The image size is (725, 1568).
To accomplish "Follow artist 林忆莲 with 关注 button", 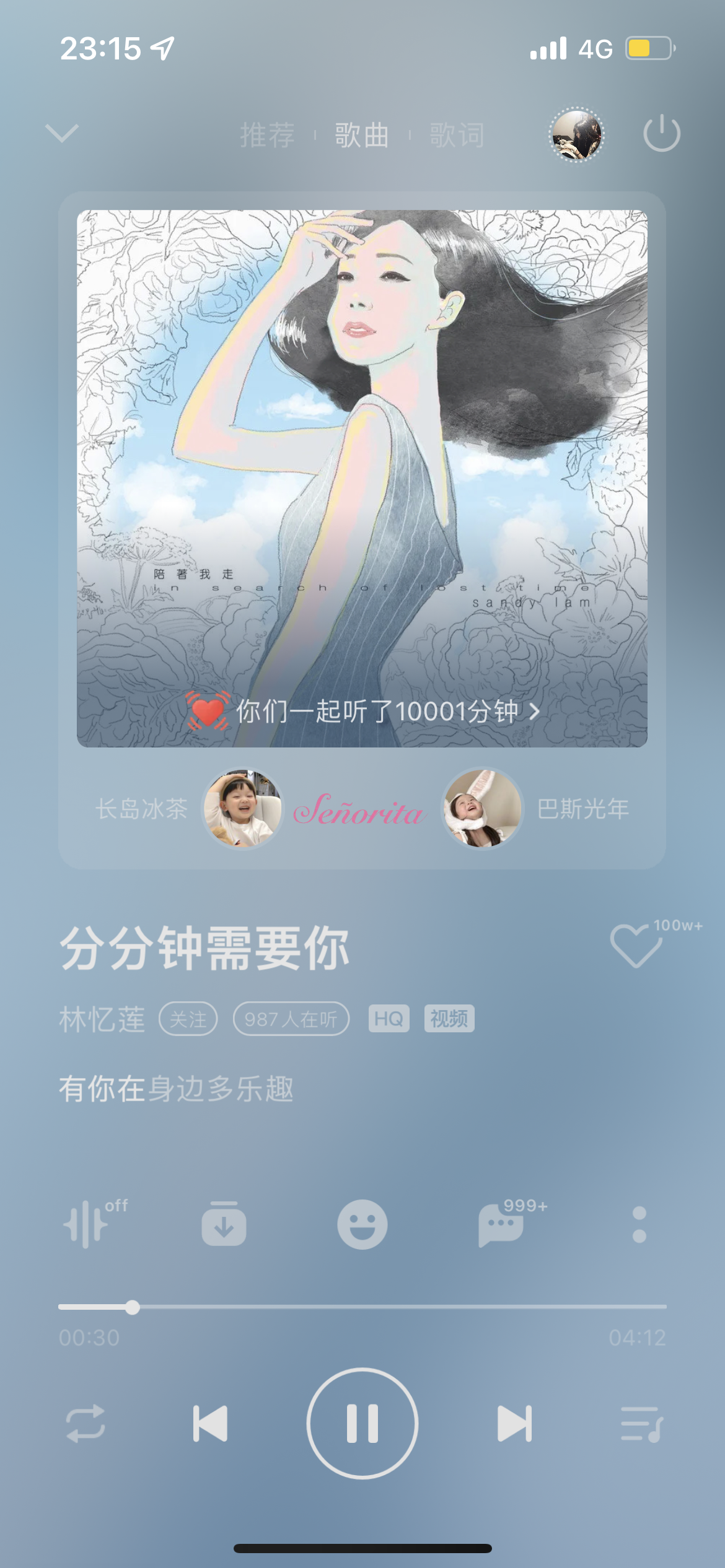I will click(188, 1019).
